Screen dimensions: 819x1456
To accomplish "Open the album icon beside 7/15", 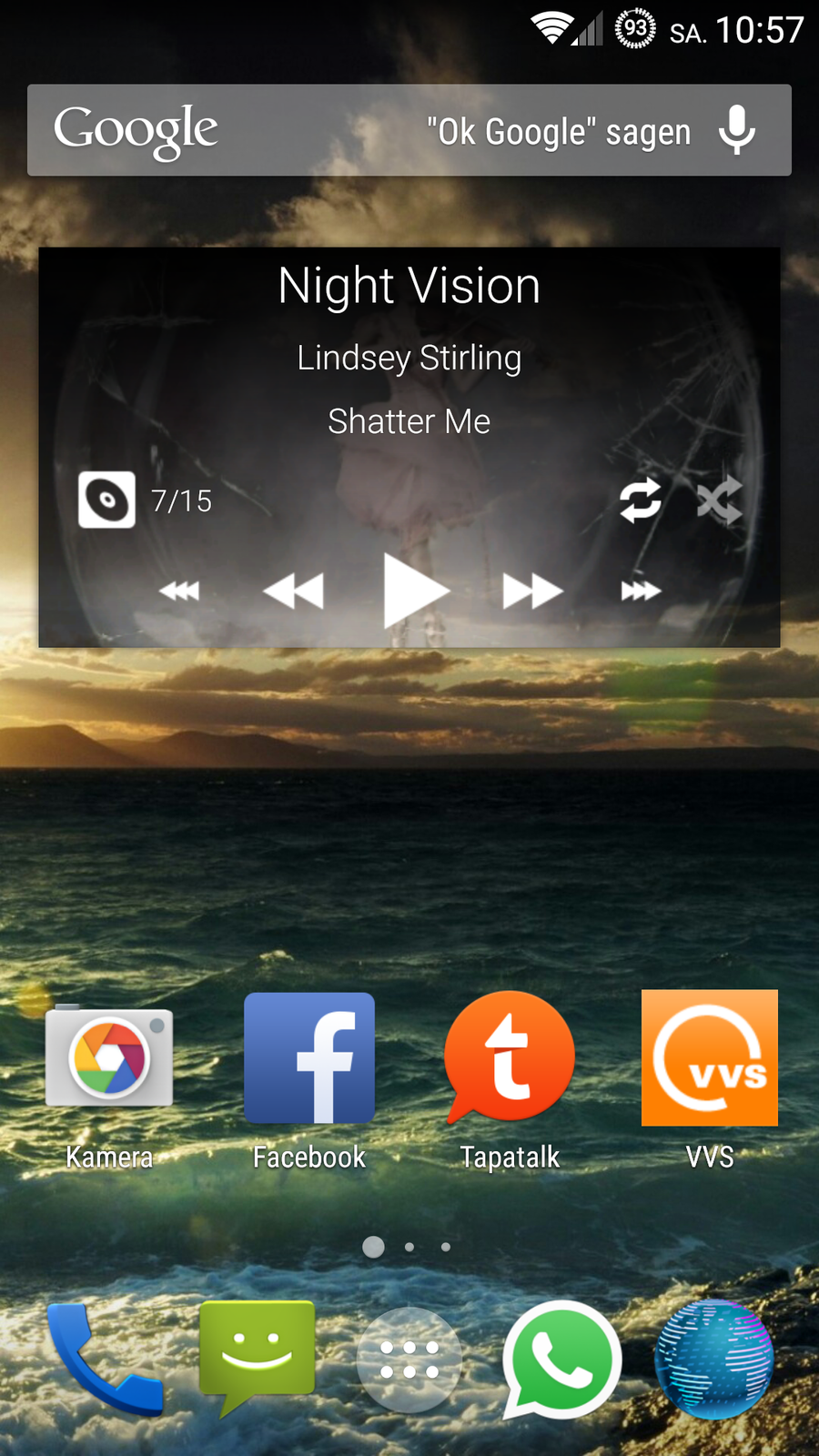I will pos(106,500).
